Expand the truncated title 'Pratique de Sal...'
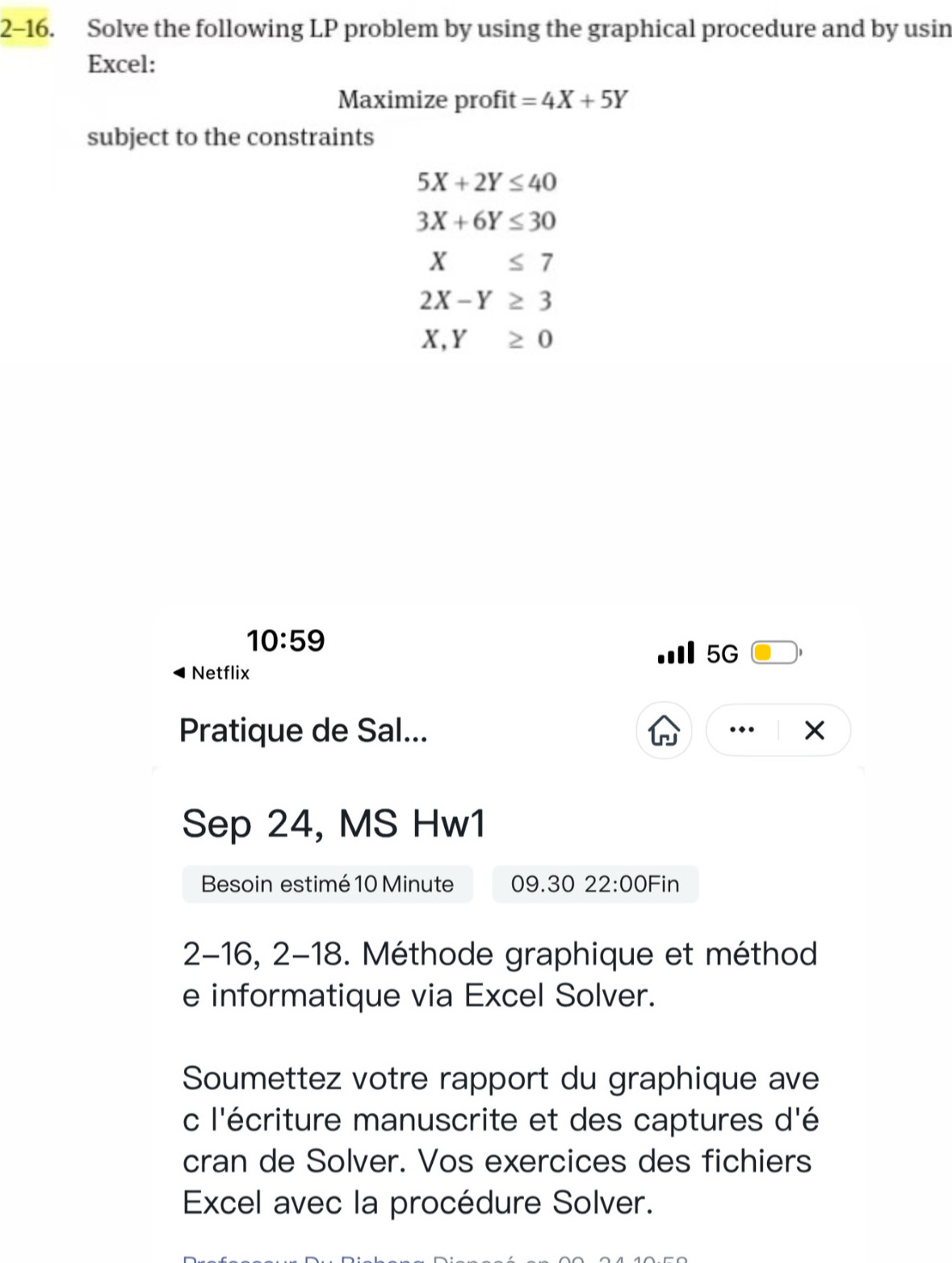 click(x=303, y=729)
